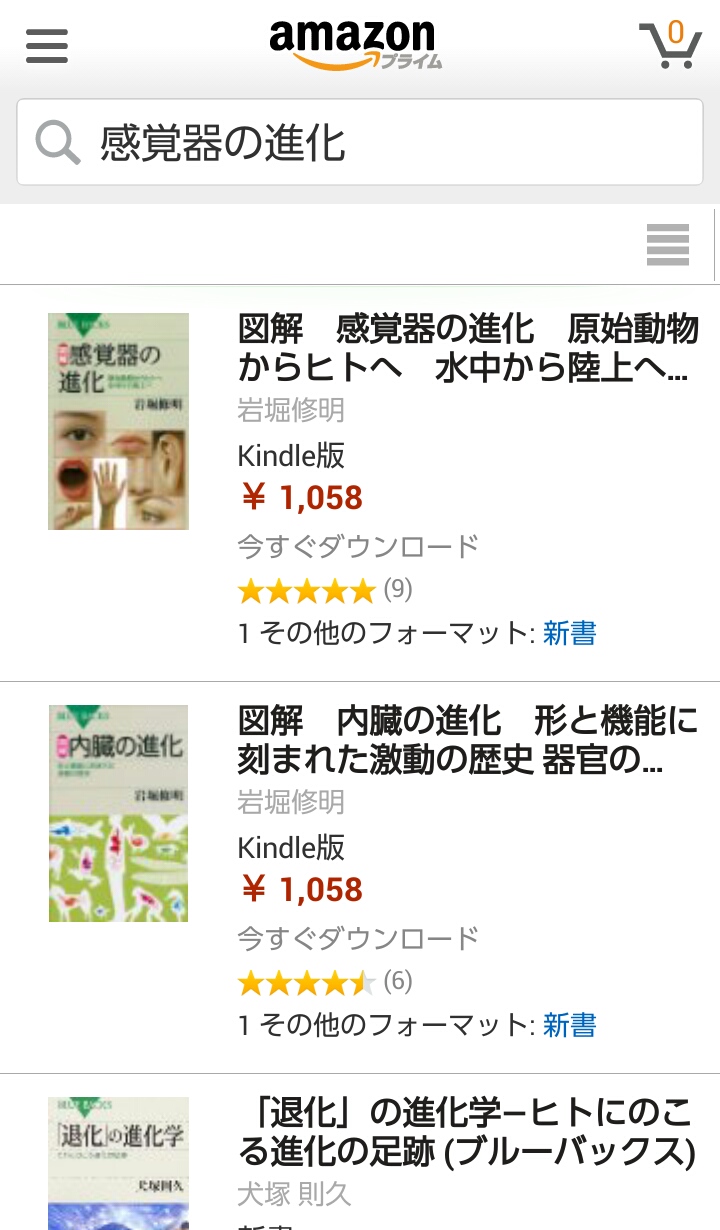Switch the results list view layout
Image resolution: width=720 pixels, height=1230 pixels.
click(x=667, y=245)
